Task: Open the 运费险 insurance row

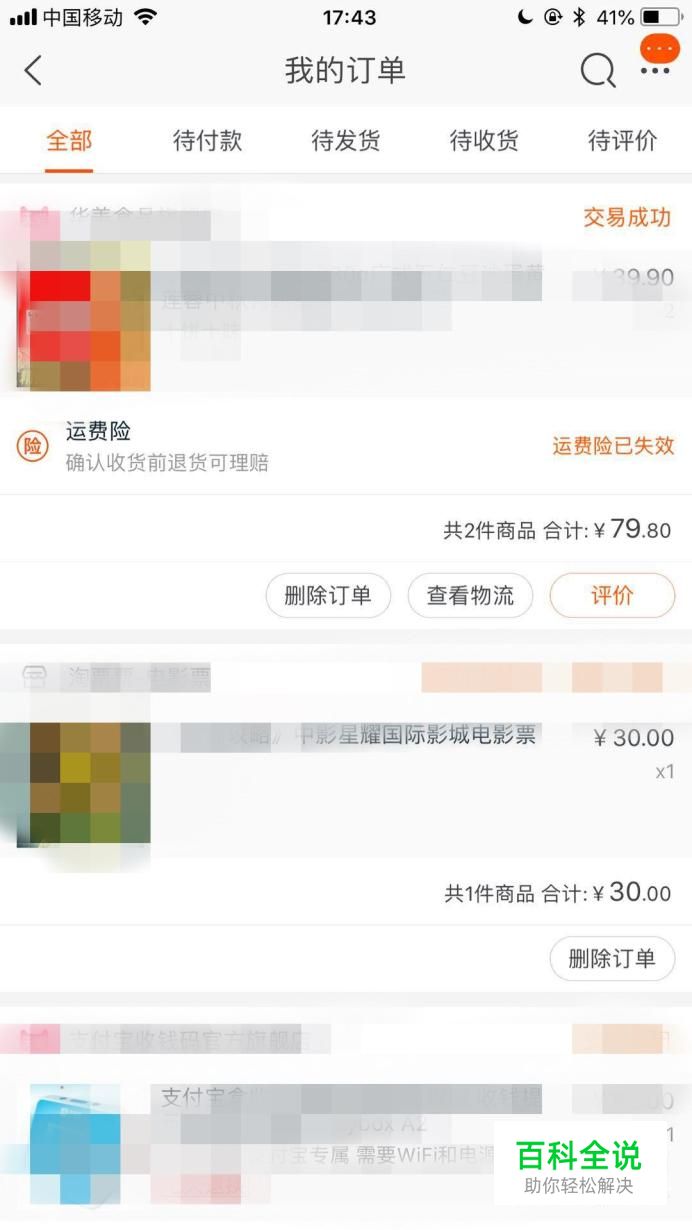Action: pos(345,446)
